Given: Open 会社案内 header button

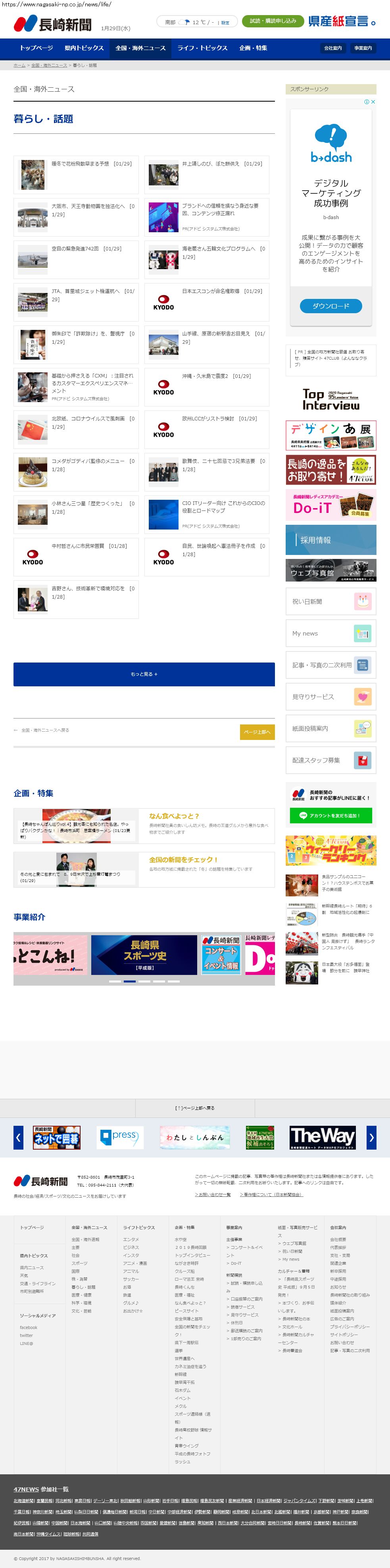Looking at the screenshot, I should coord(333,48).
